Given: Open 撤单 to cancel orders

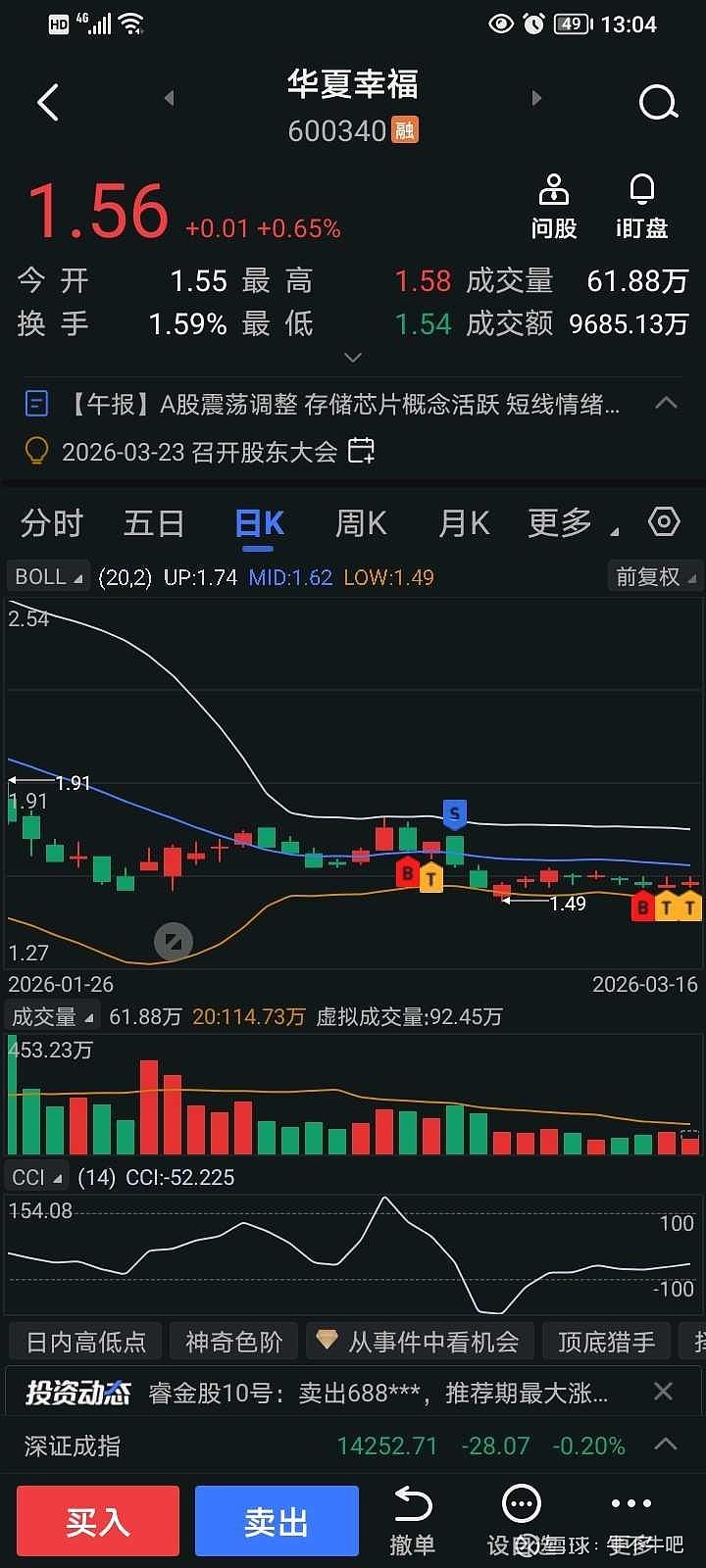Looking at the screenshot, I should pos(412,1521).
